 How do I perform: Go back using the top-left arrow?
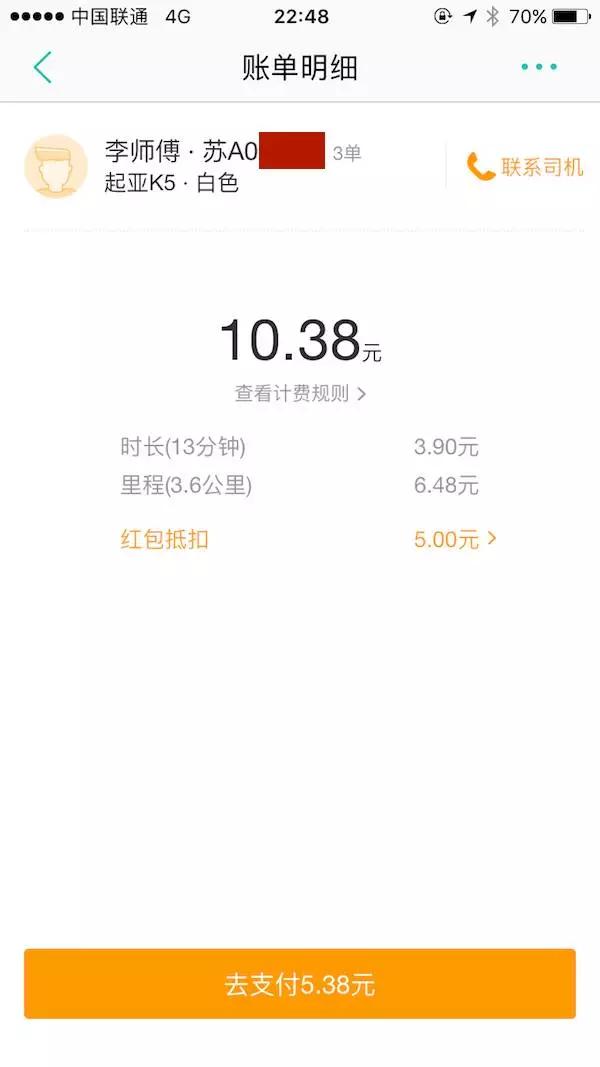[x=42, y=67]
